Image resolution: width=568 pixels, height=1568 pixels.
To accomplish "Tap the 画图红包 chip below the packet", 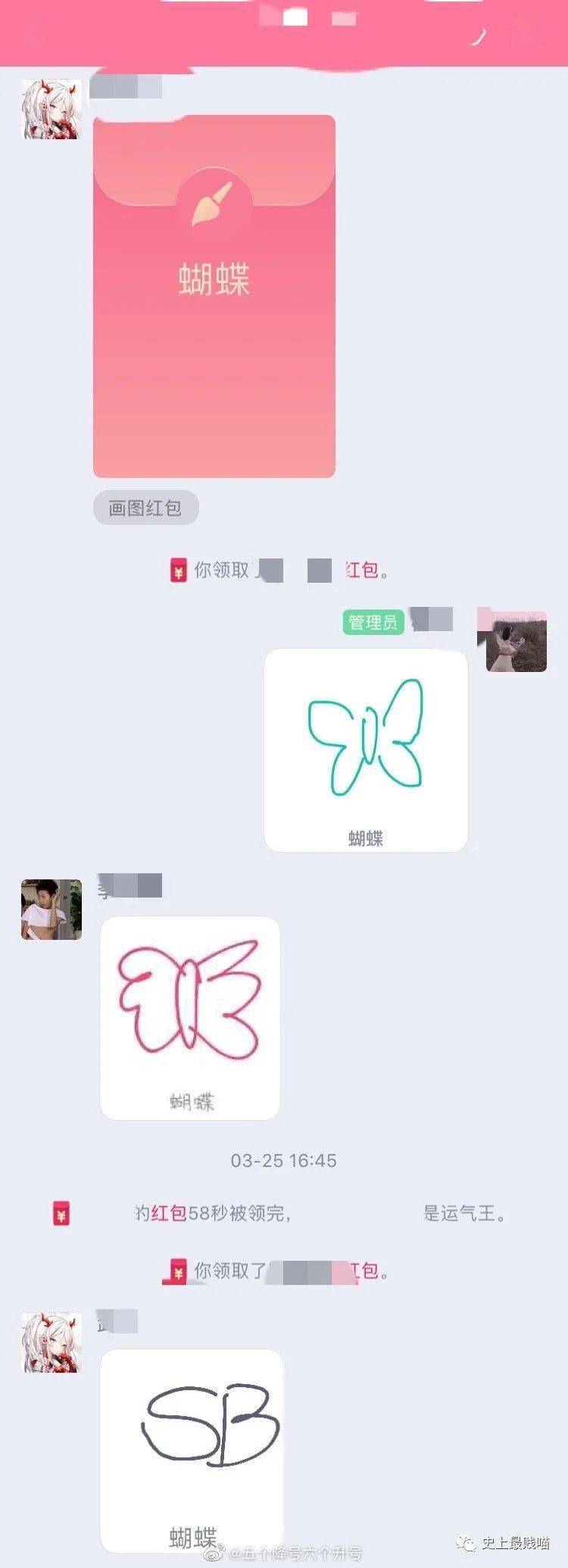I will (145, 508).
